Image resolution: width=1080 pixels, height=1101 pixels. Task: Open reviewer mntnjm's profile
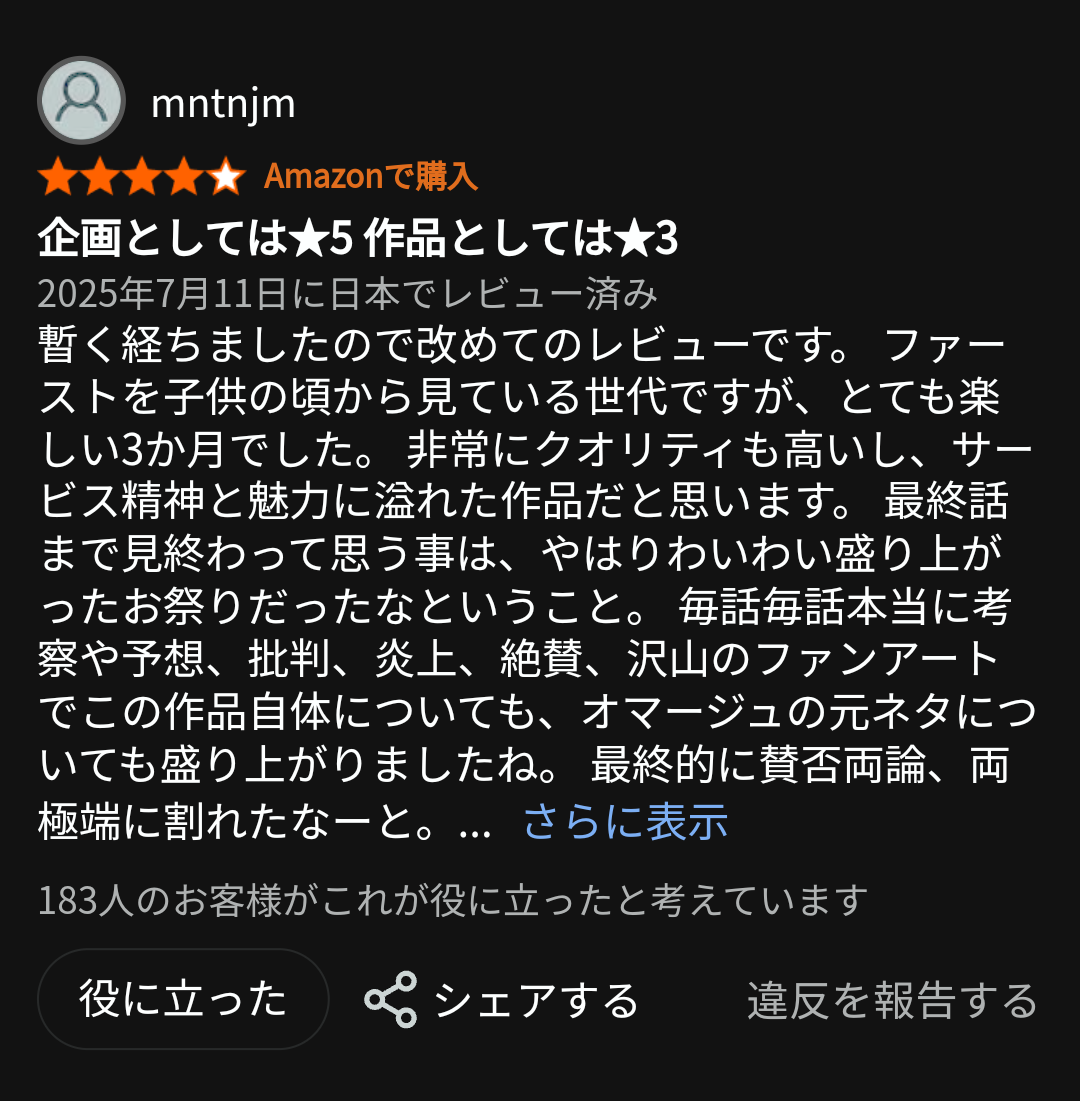pyautogui.click(x=223, y=103)
